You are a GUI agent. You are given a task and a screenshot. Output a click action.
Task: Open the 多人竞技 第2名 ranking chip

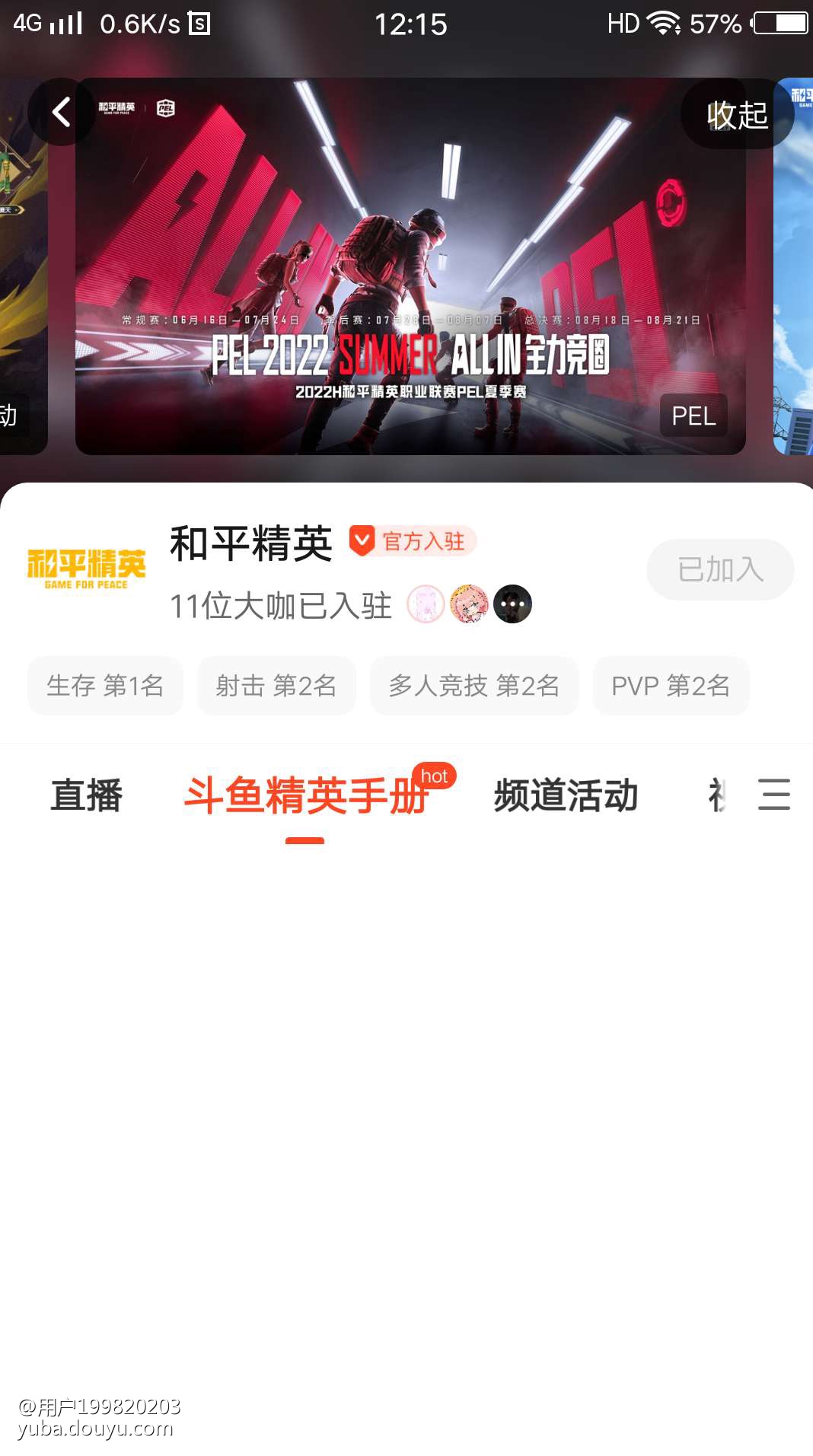(x=473, y=686)
